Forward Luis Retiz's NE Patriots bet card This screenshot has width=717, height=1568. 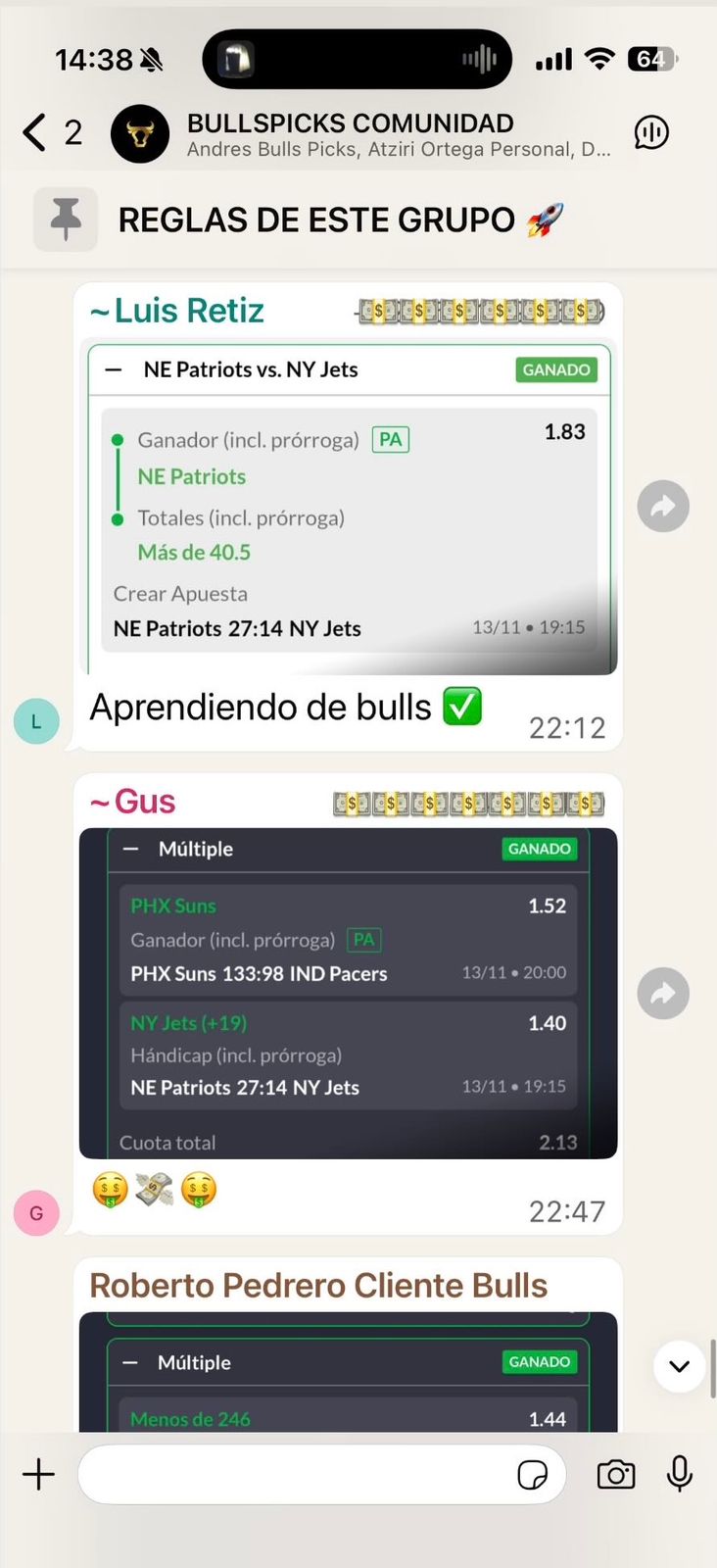pyautogui.click(x=663, y=506)
